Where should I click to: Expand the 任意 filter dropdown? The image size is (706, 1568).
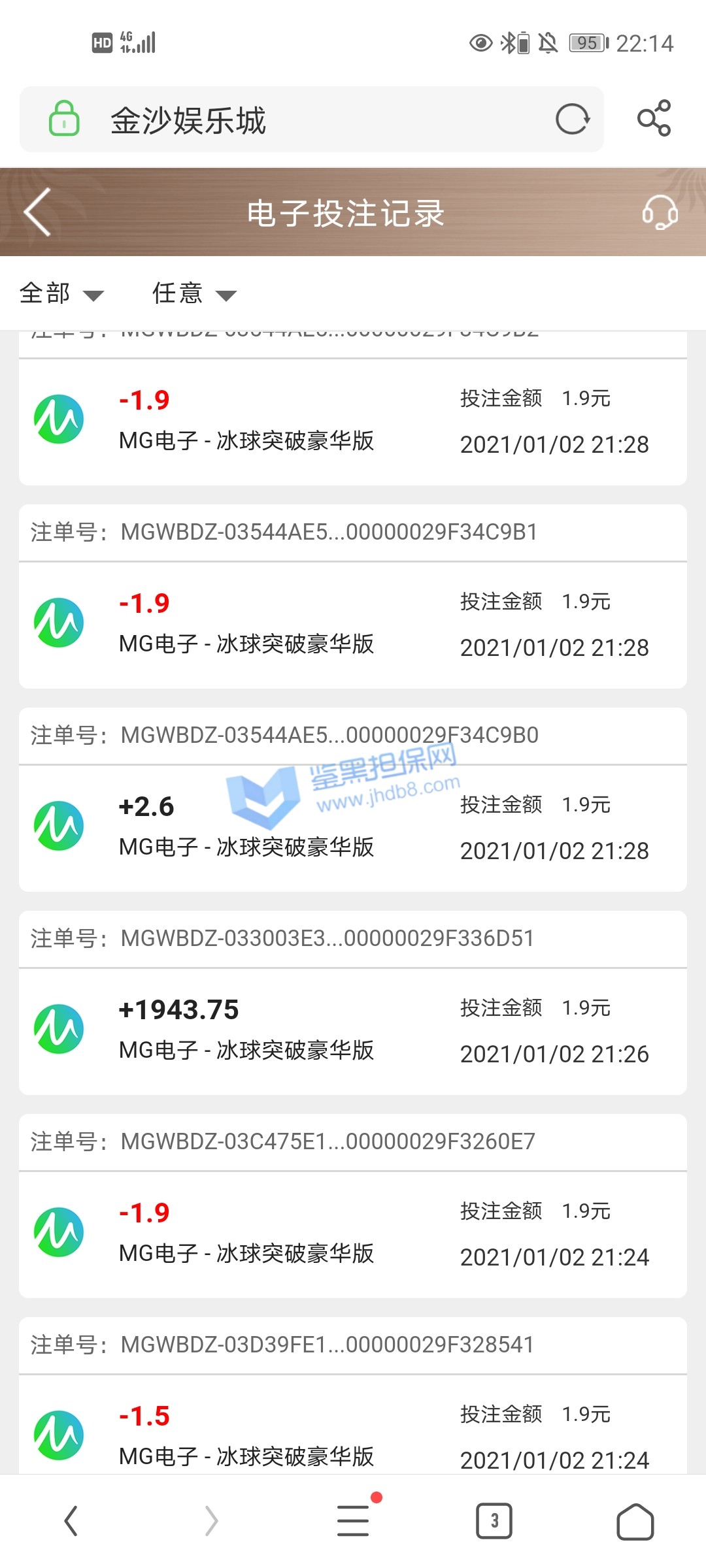[x=193, y=294]
